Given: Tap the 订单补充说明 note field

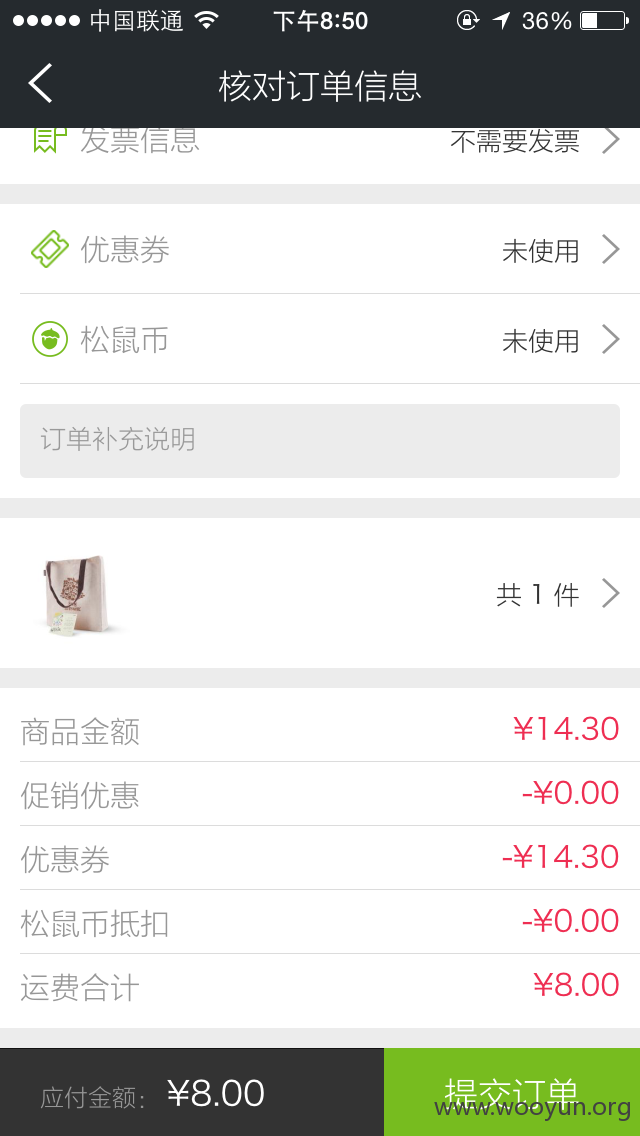Looking at the screenshot, I should (x=320, y=440).
